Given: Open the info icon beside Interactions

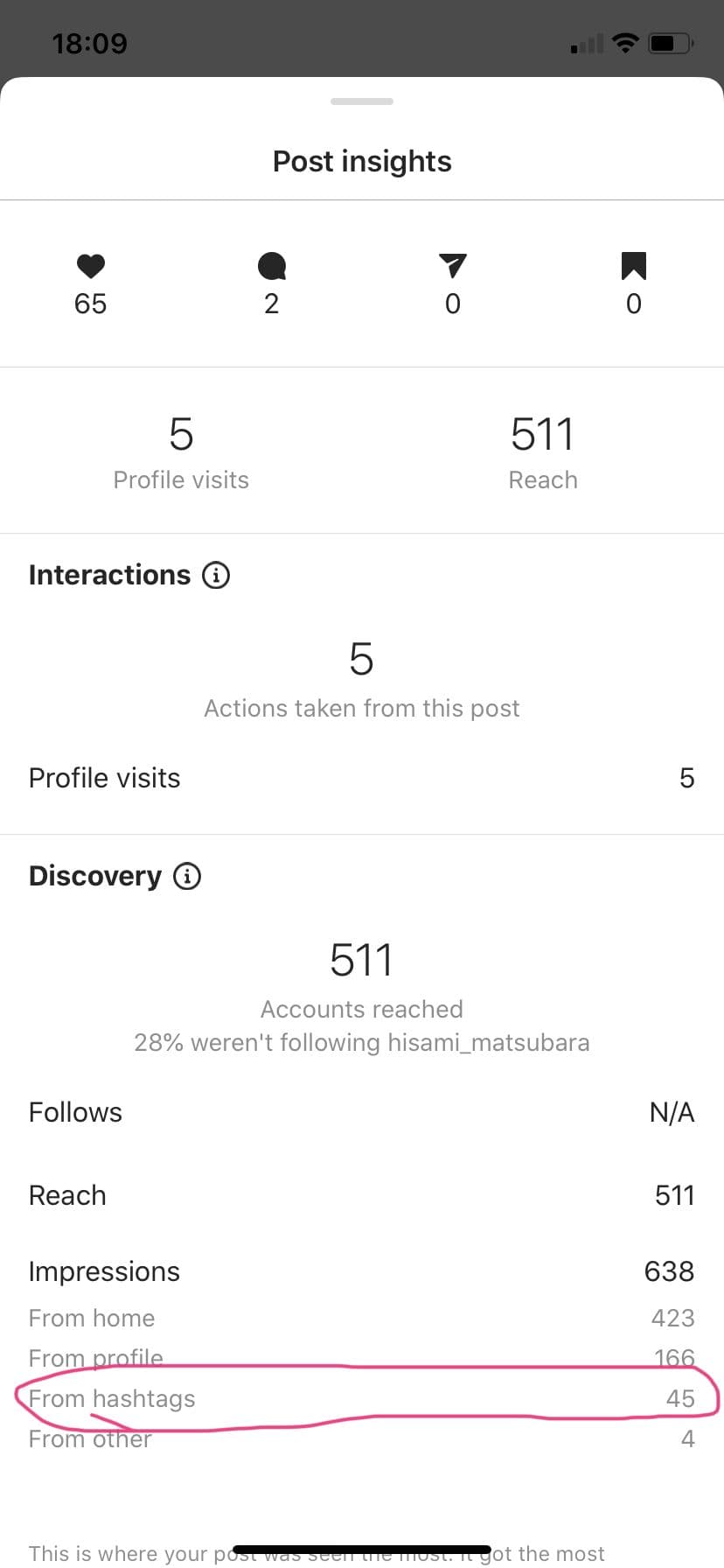Looking at the screenshot, I should (216, 575).
